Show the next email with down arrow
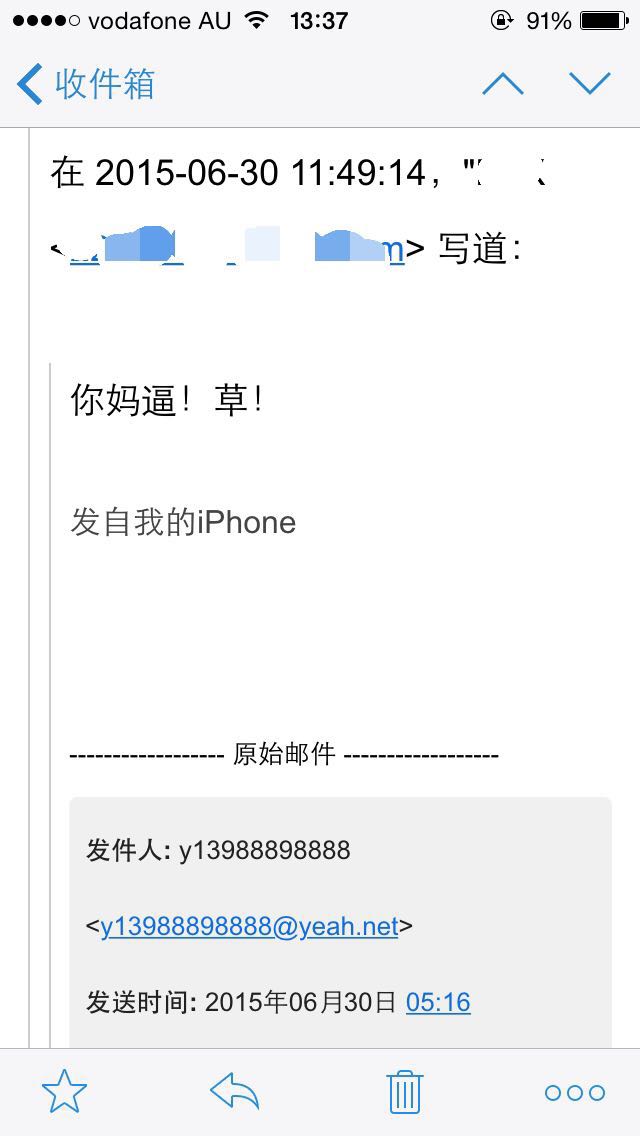The width and height of the screenshot is (640, 1136). (590, 84)
